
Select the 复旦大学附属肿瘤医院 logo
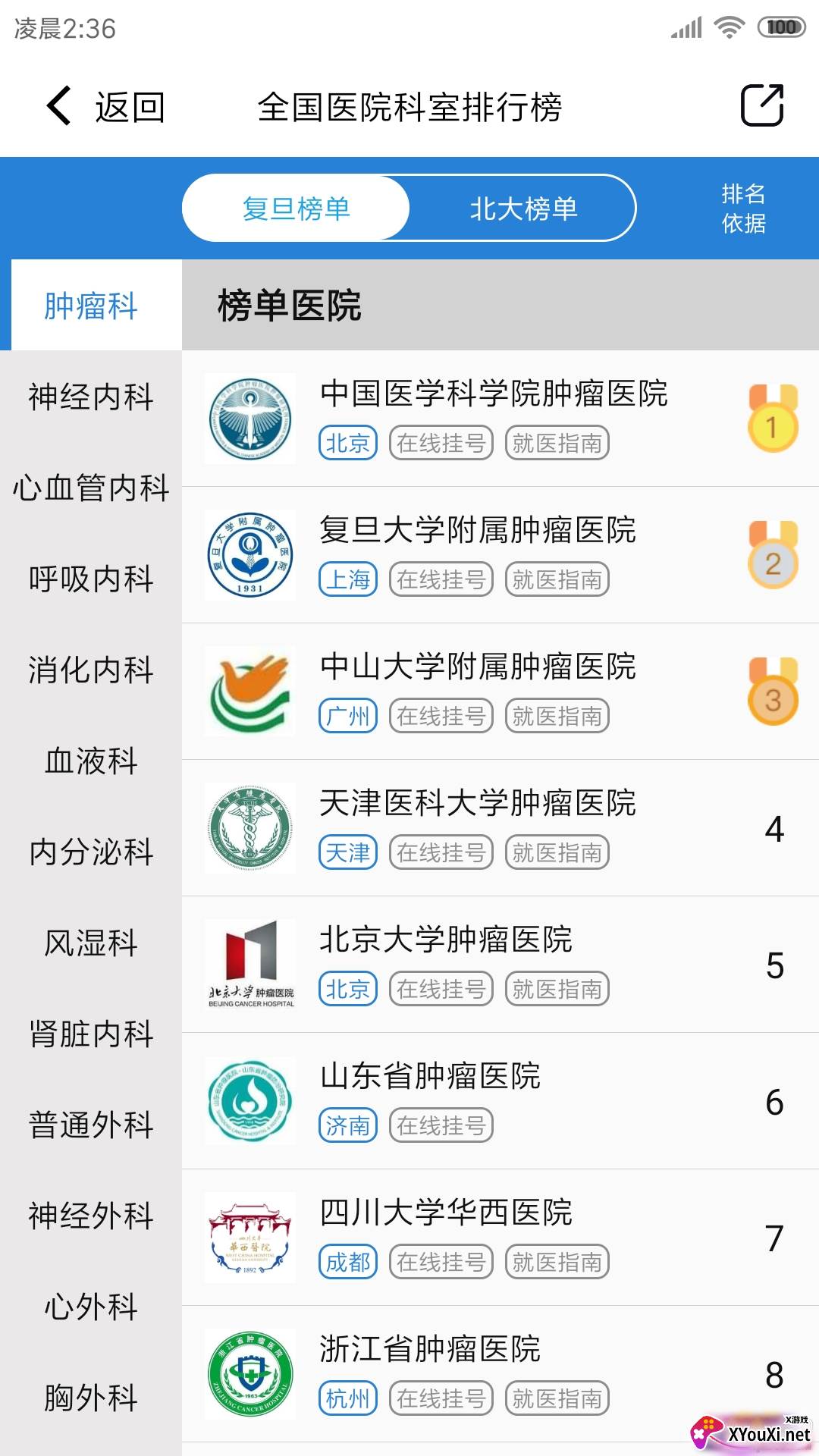(x=249, y=554)
